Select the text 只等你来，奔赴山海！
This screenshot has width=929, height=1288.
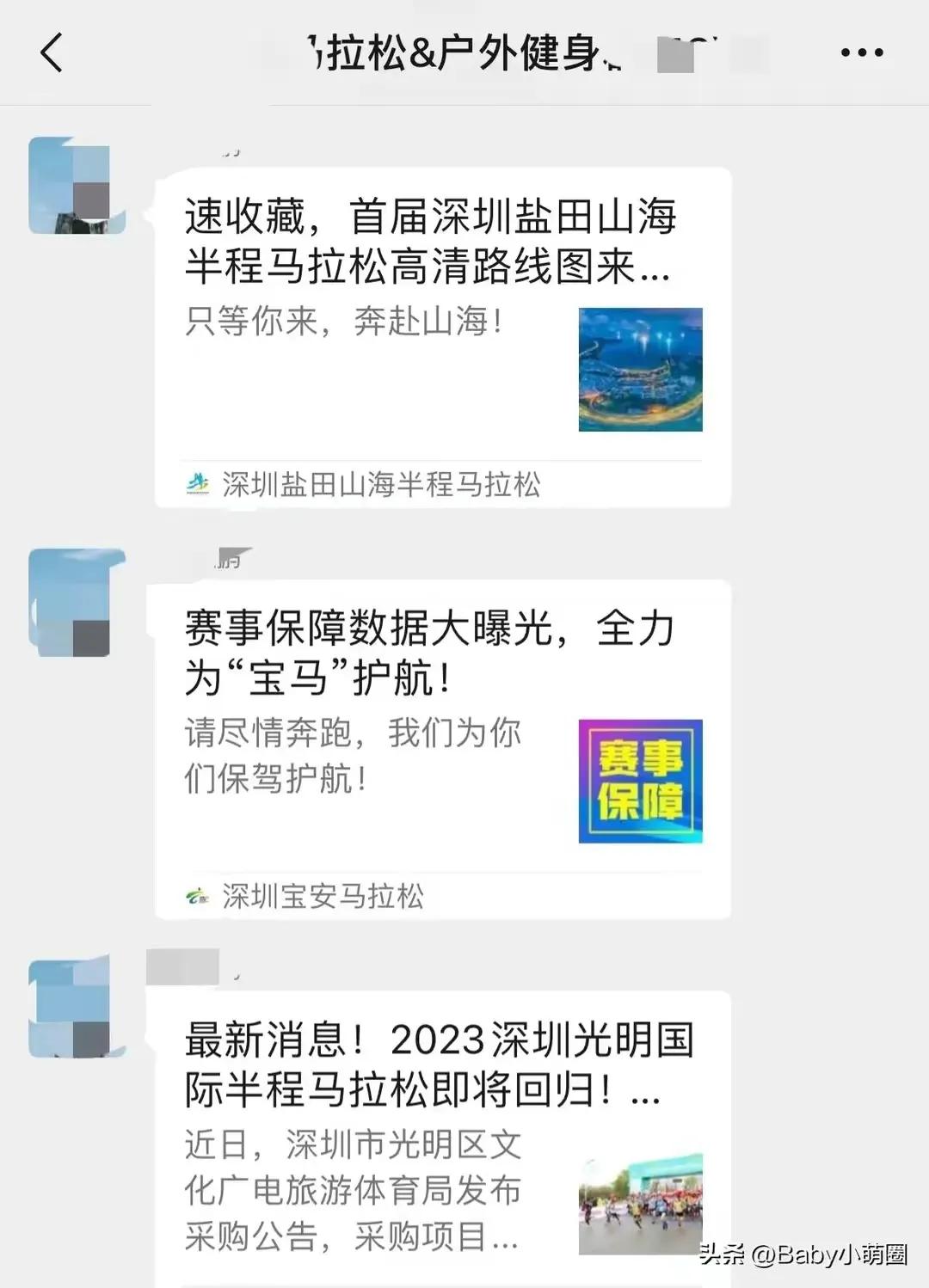(344, 323)
